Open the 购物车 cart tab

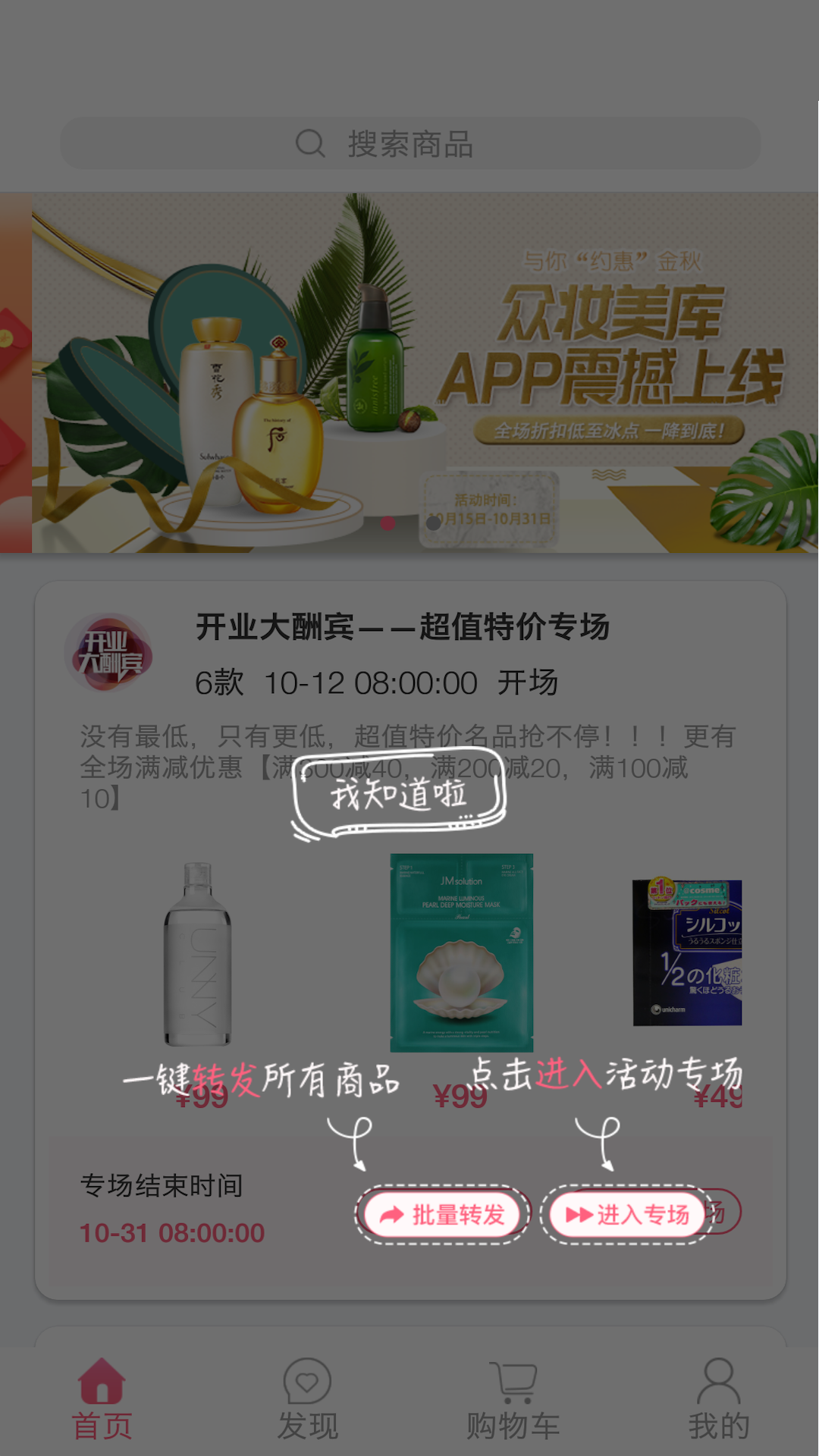tap(513, 1400)
